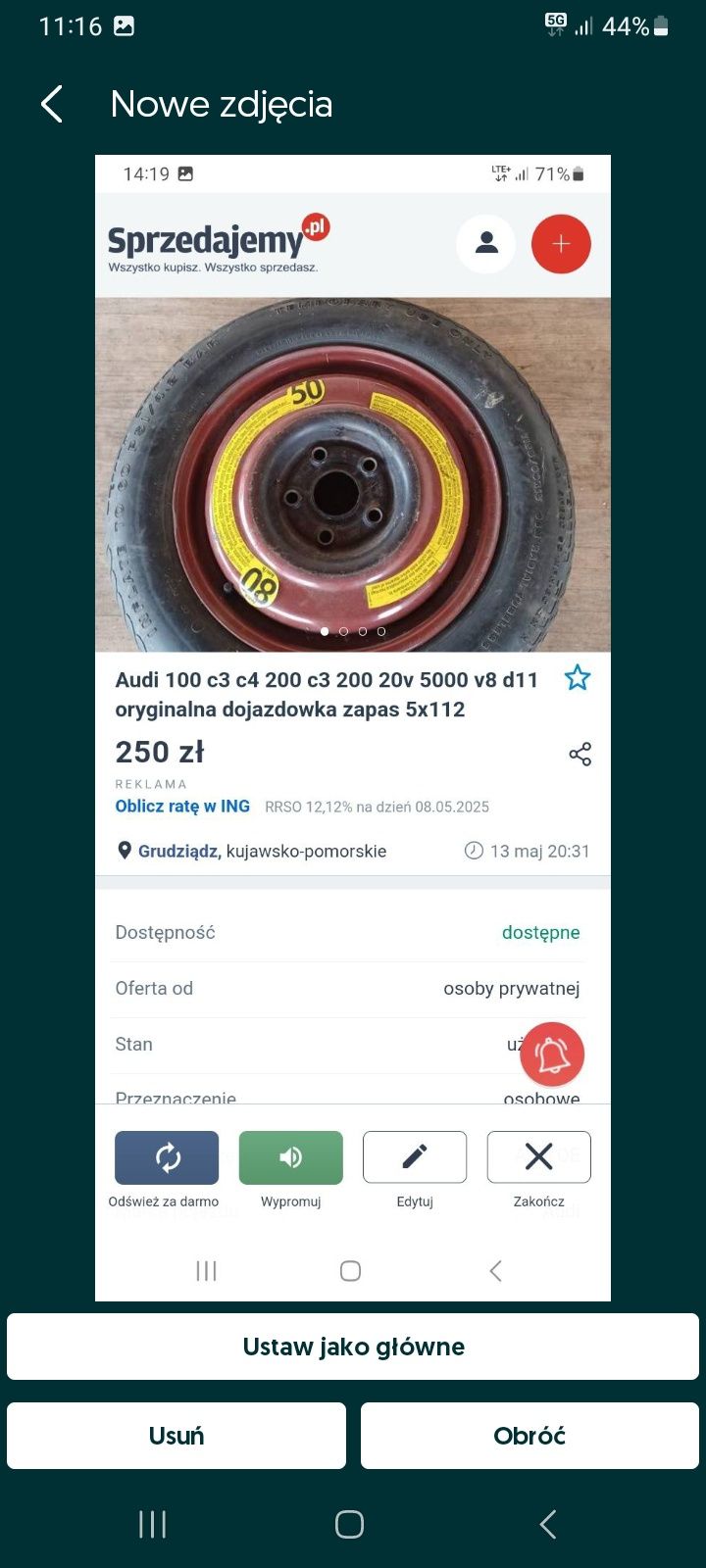Open the system home button

[x=349, y=1524]
